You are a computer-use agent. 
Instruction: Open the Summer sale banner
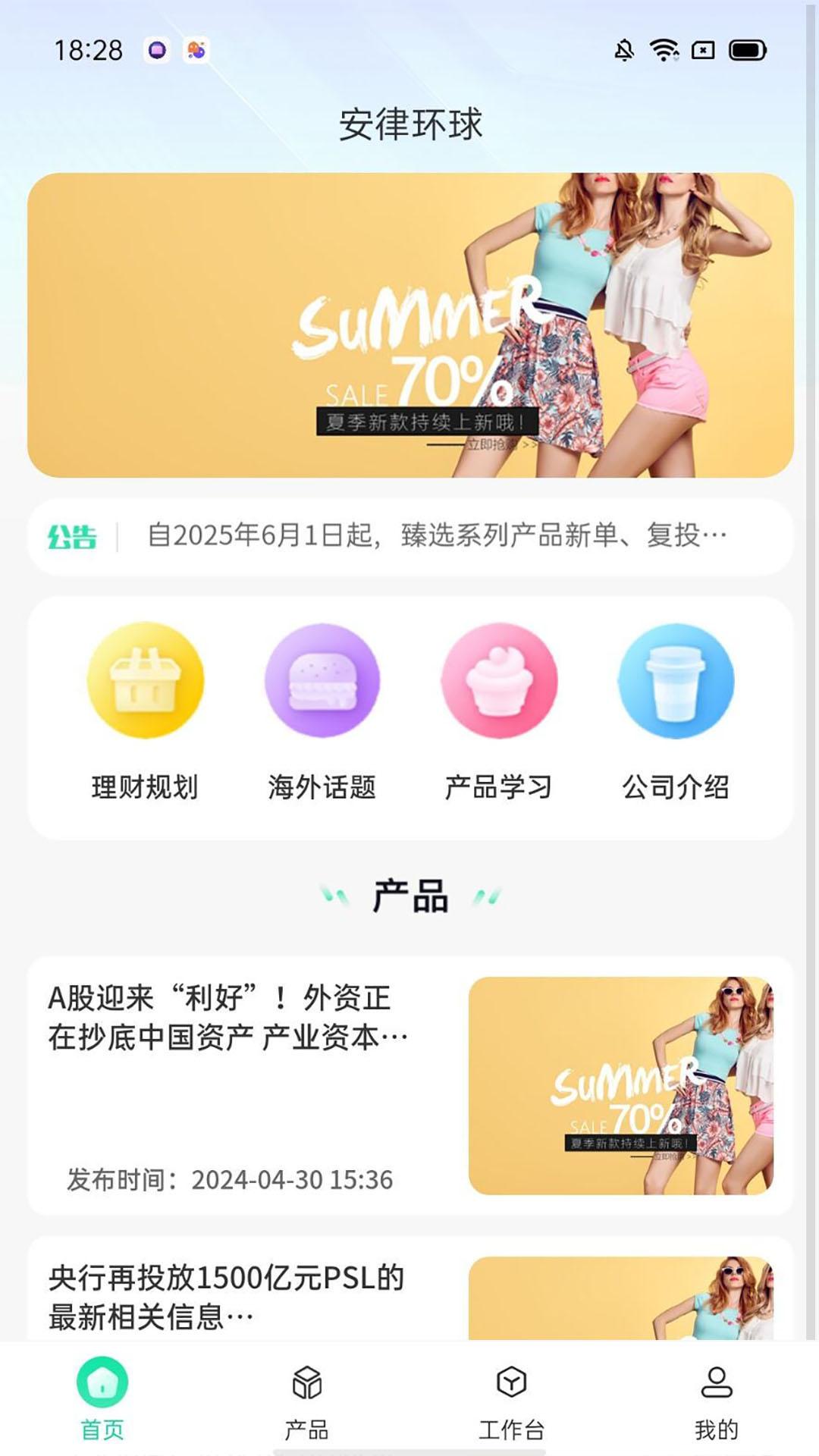pos(410,325)
